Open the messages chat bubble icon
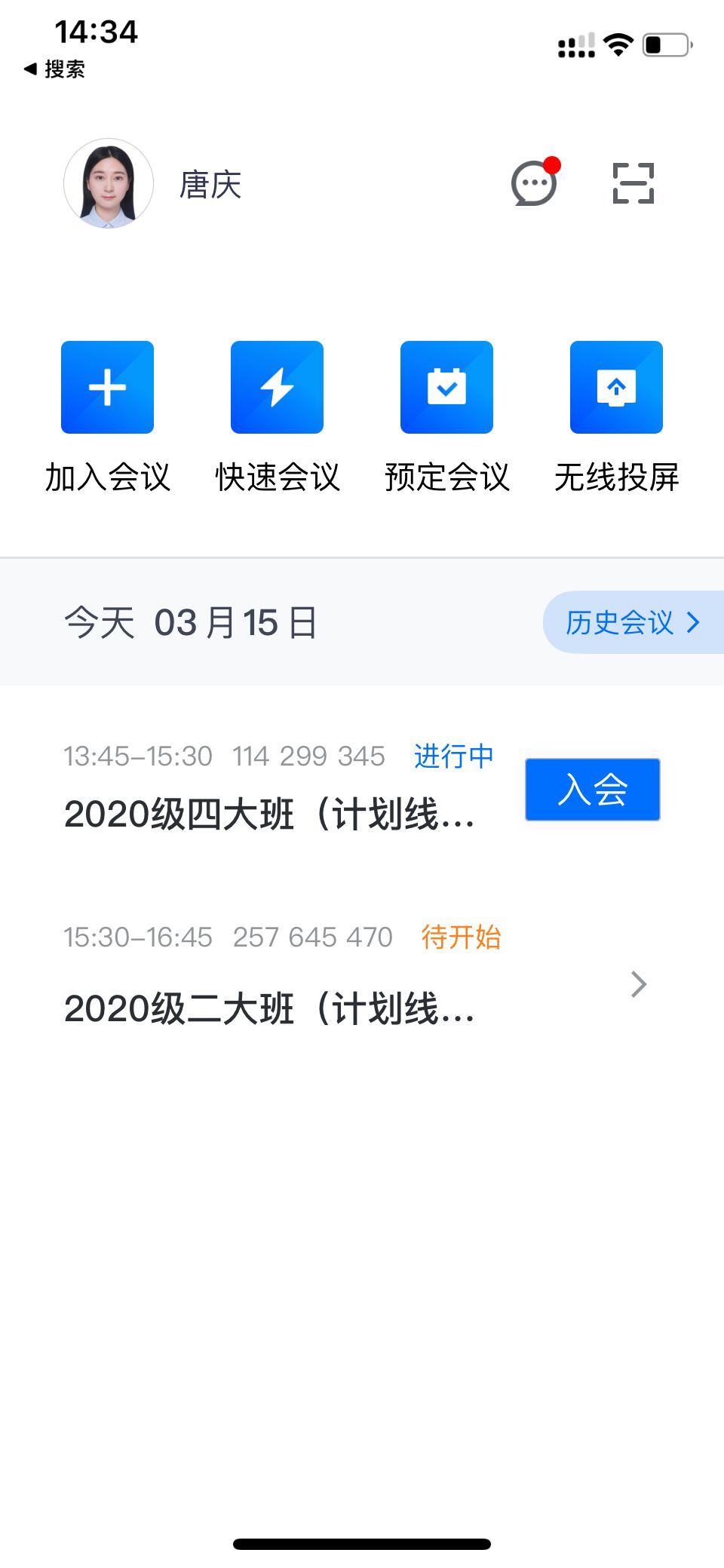The image size is (724, 1568). pos(534,183)
